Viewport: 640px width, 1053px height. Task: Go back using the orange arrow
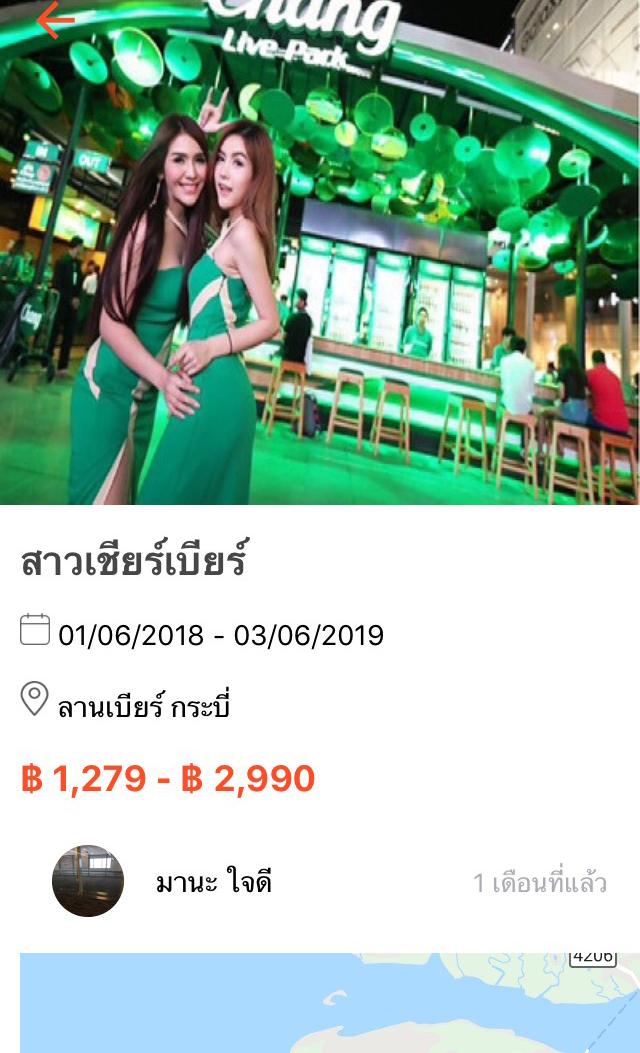point(55,20)
